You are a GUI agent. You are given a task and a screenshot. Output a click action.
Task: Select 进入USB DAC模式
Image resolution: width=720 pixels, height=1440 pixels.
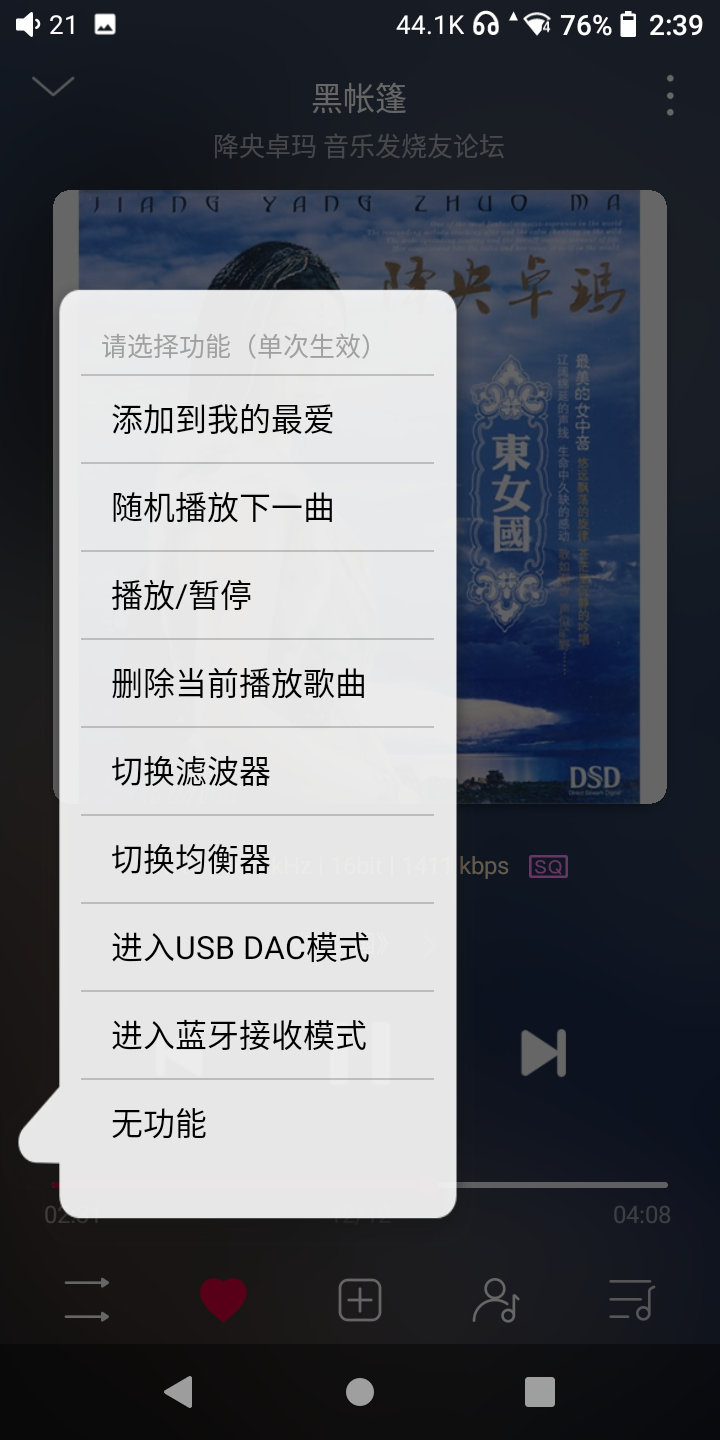pos(257,948)
